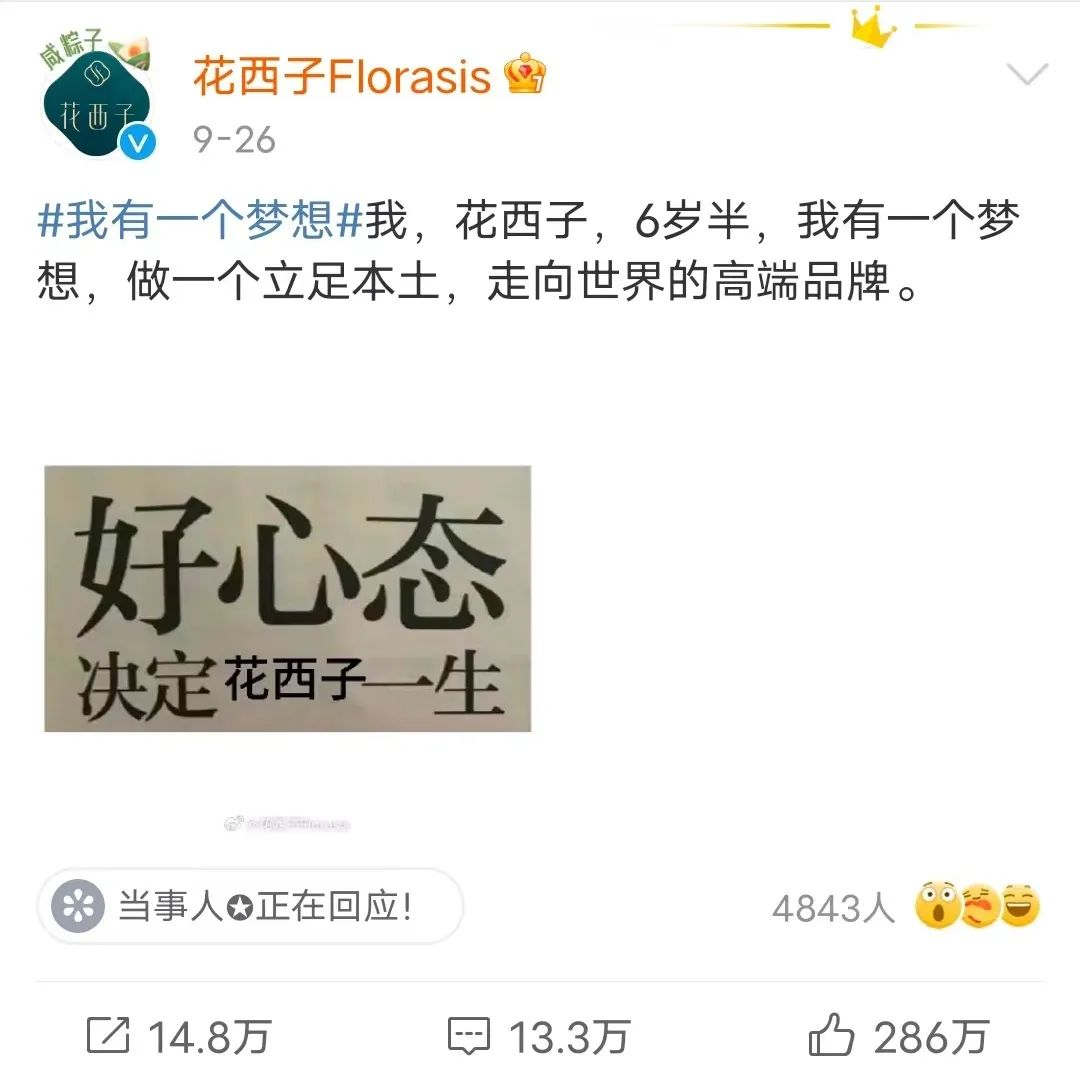This screenshot has width=1080, height=1083.
Task: Repost this post with 14.8万 shares
Action: click(178, 1037)
